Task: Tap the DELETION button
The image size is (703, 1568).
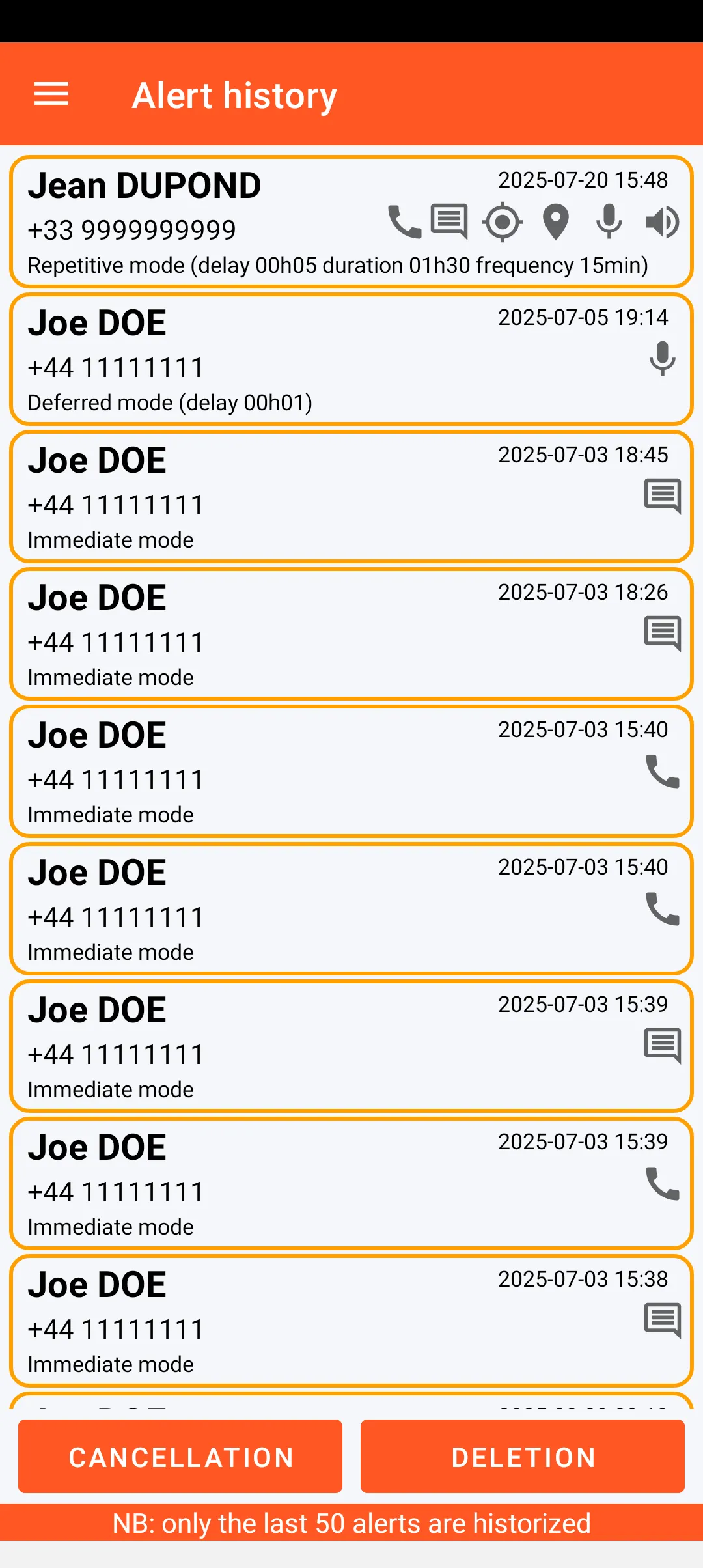Action: (523, 1457)
